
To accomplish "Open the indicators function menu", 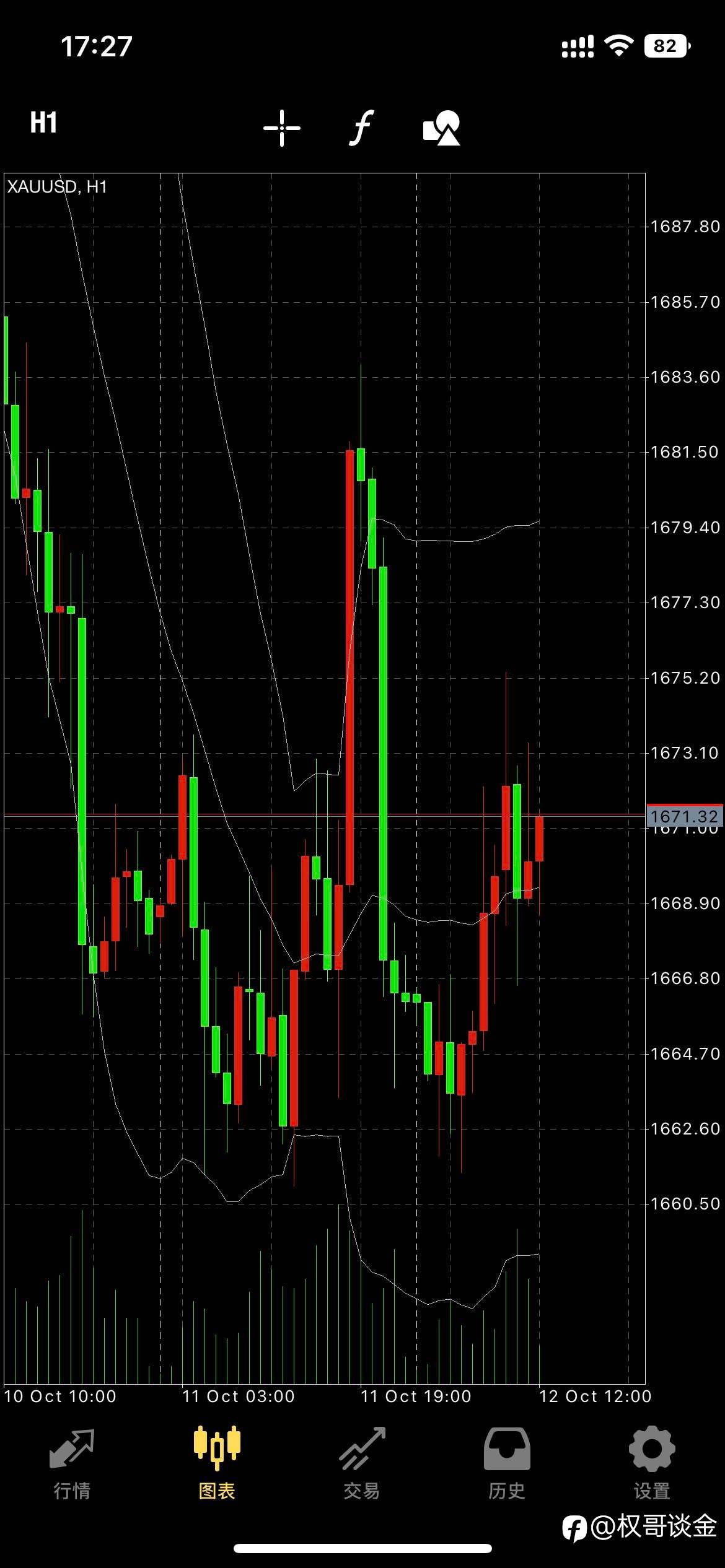I will [361, 128].
